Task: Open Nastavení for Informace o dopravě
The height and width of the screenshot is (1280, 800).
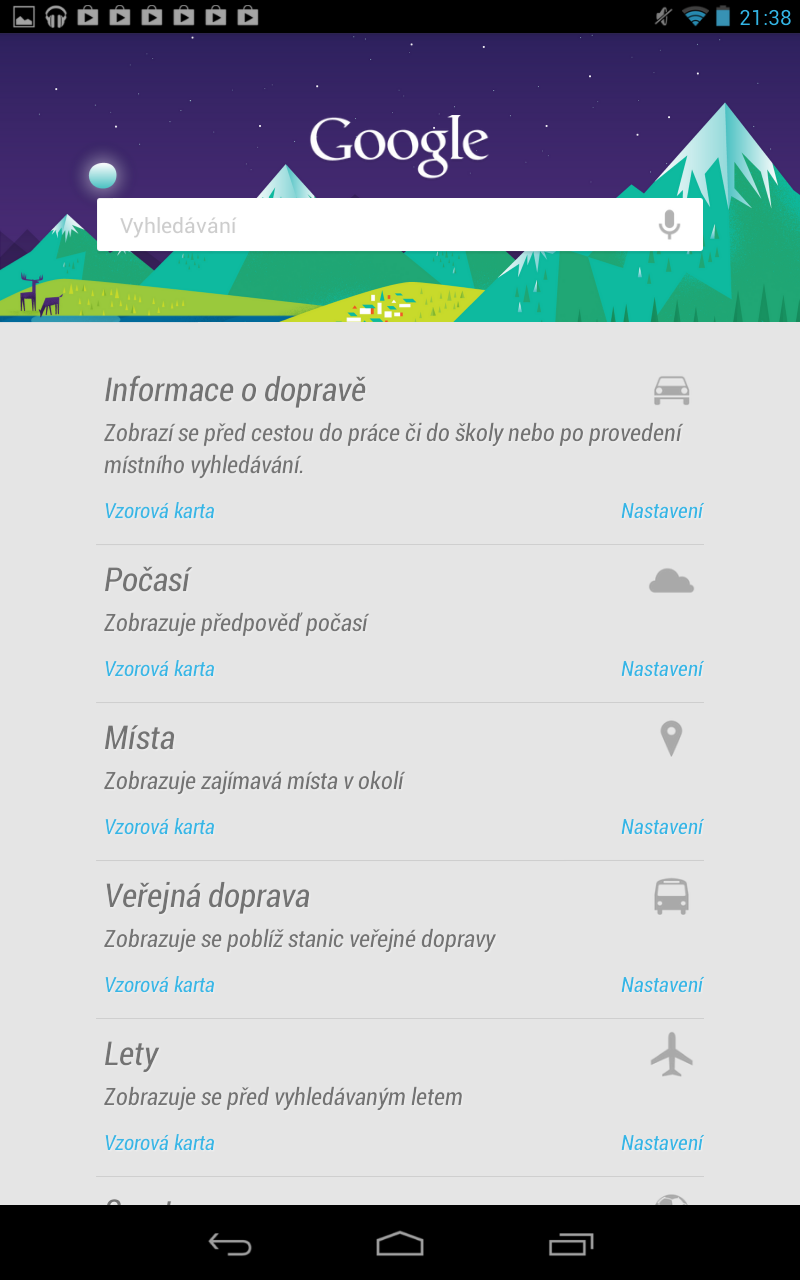Action: [662, 510]
